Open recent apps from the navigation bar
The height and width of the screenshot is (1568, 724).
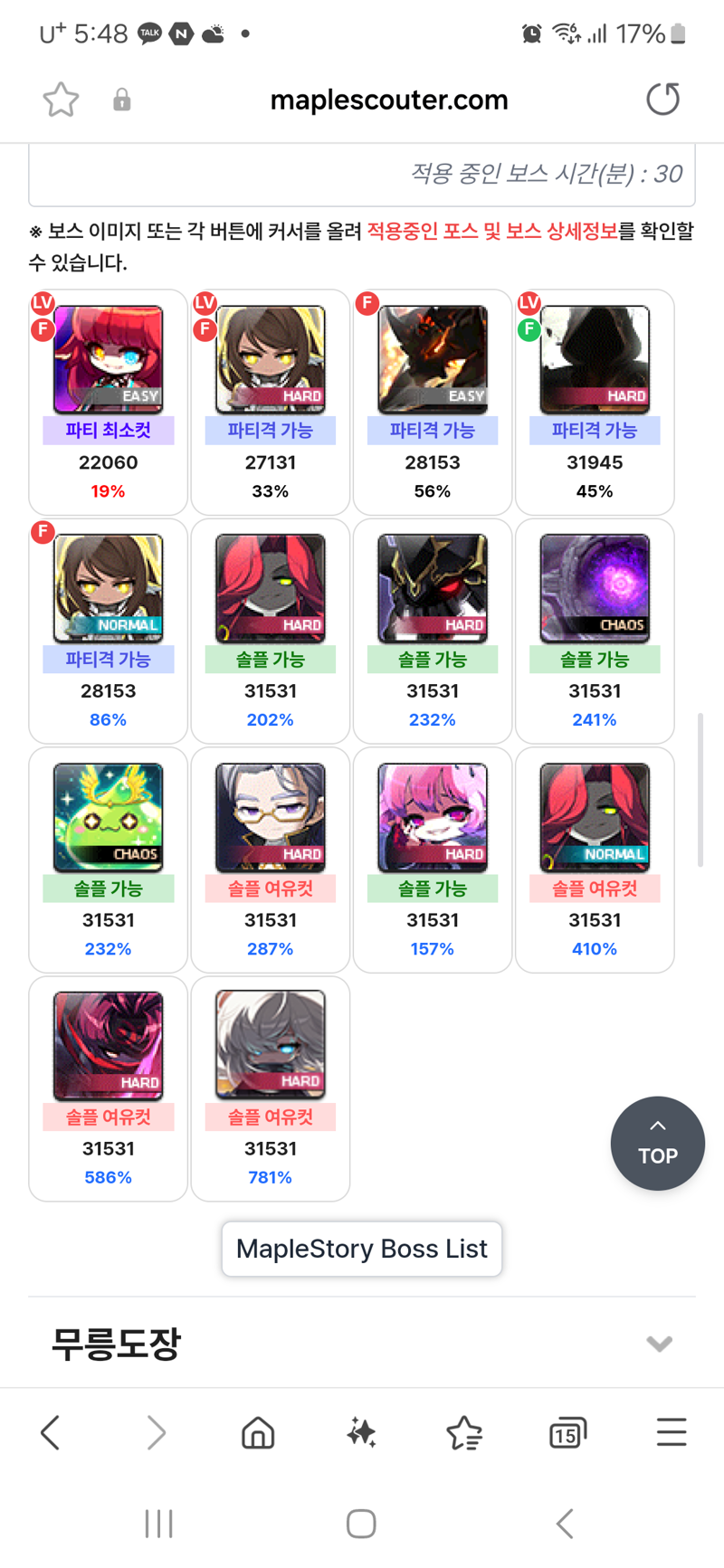(x=158, y=1524)
